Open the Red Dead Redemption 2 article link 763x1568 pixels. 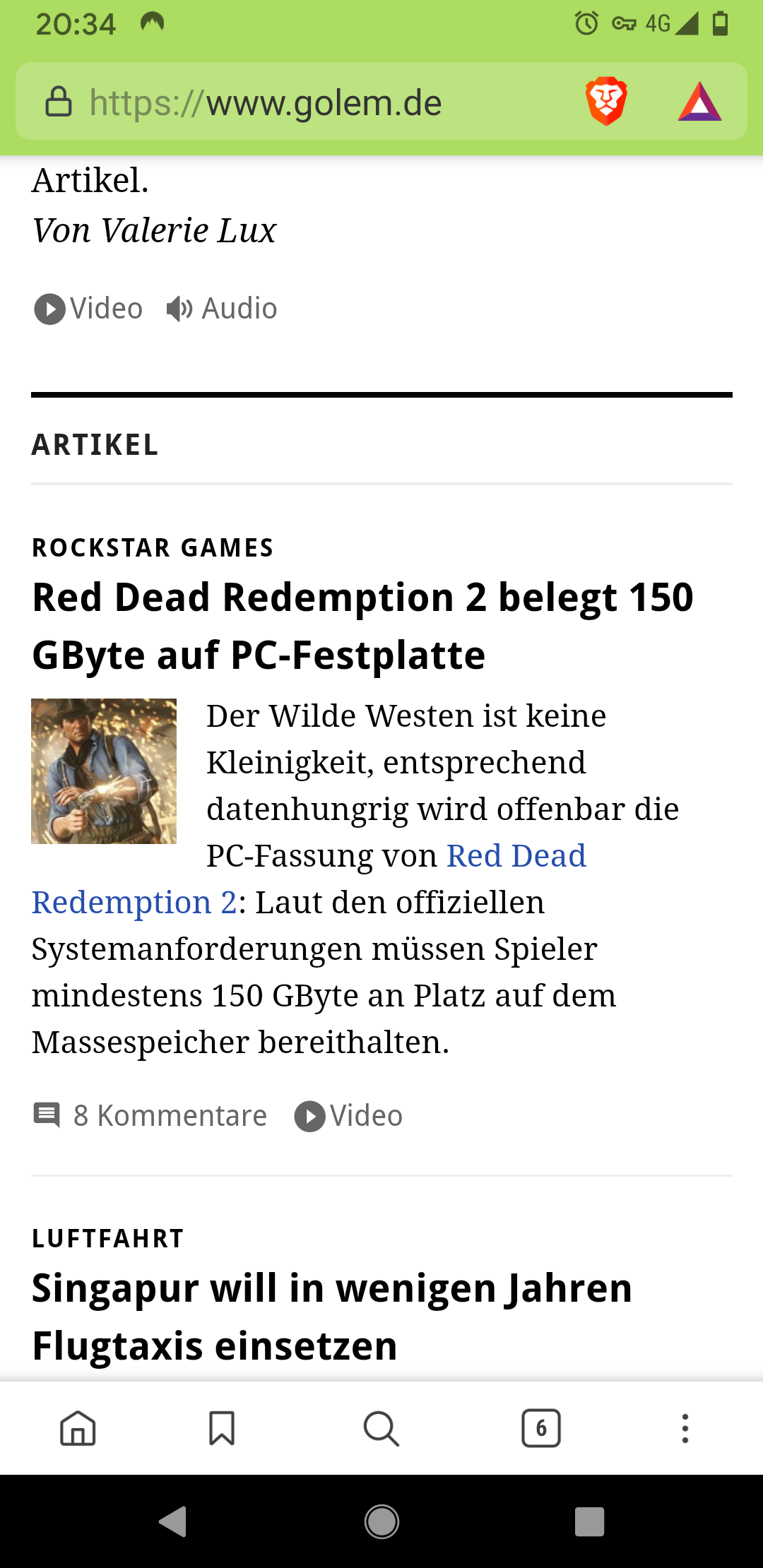coord(516,855)
